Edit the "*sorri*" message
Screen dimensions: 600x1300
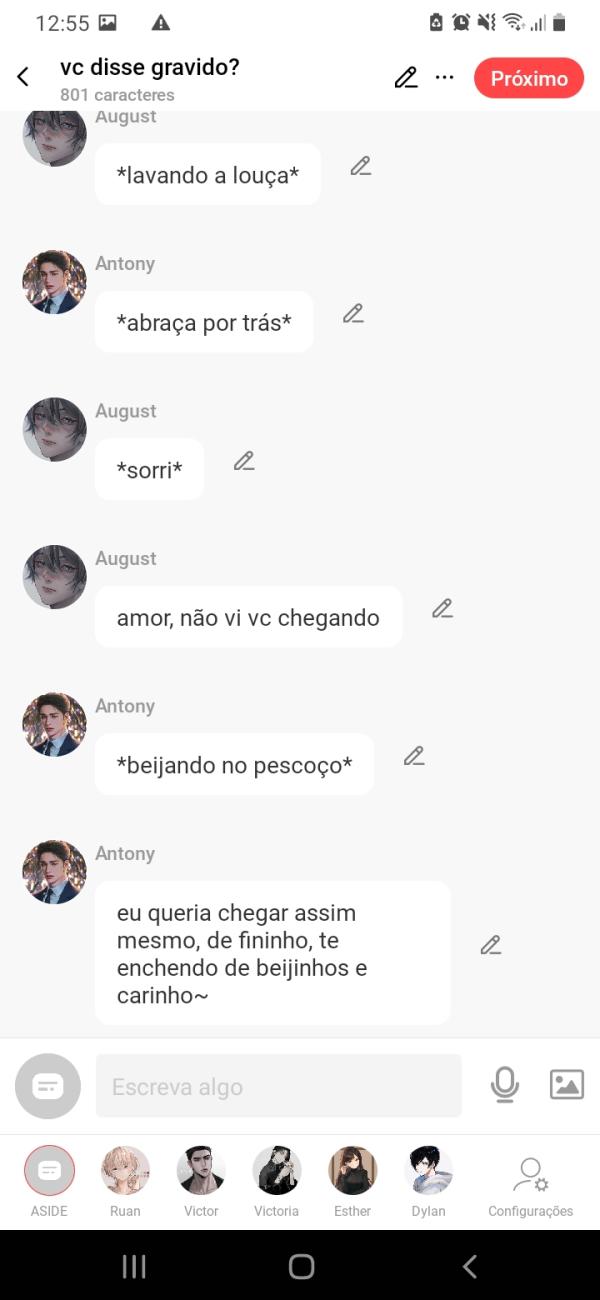tap(244, 461)
